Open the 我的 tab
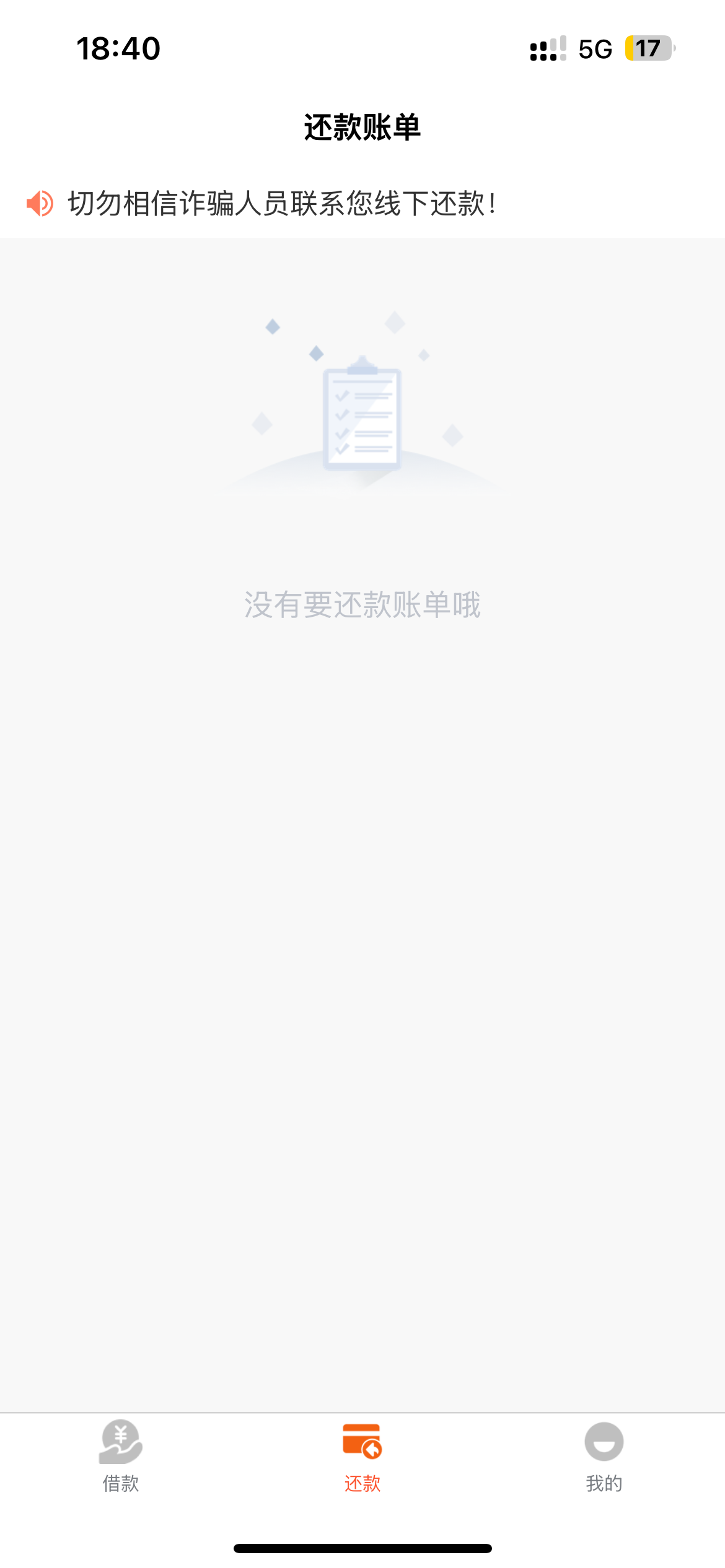This screenshot has height=1568, width=725. pos(604,1457)
